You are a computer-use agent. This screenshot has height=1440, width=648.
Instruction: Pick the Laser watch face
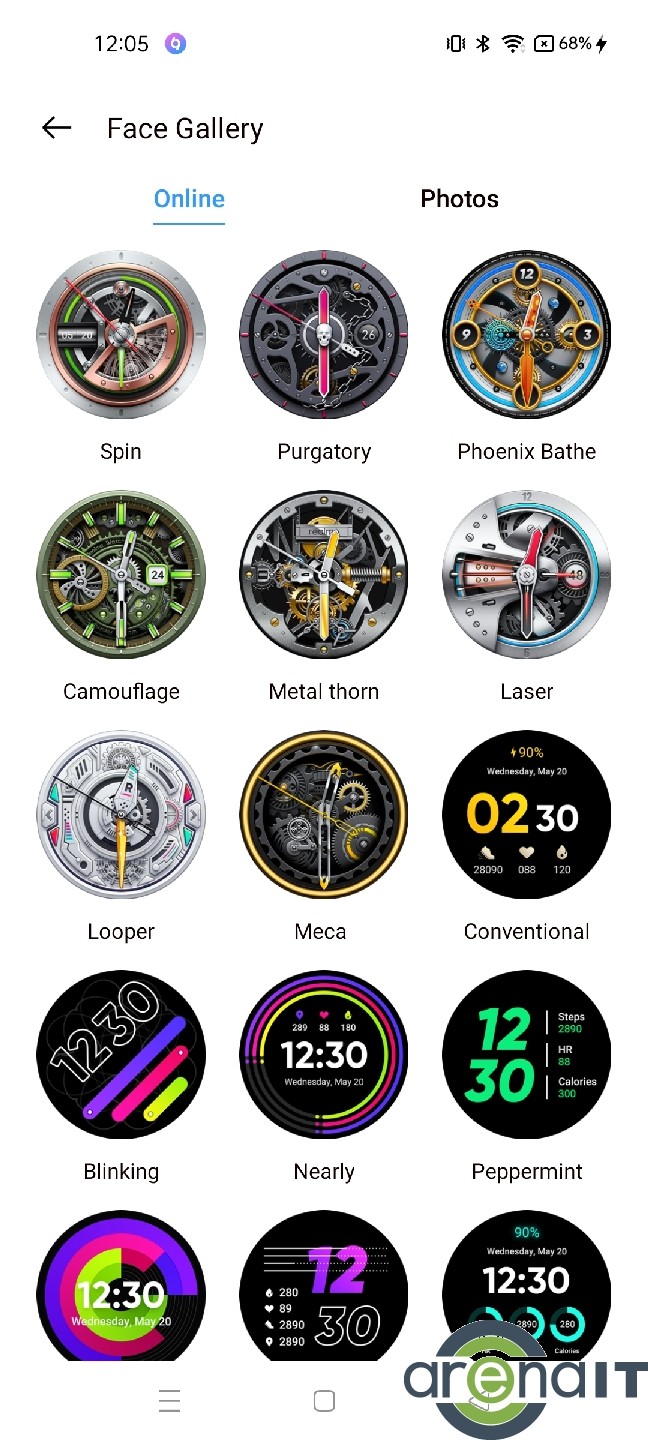[526, 574]
